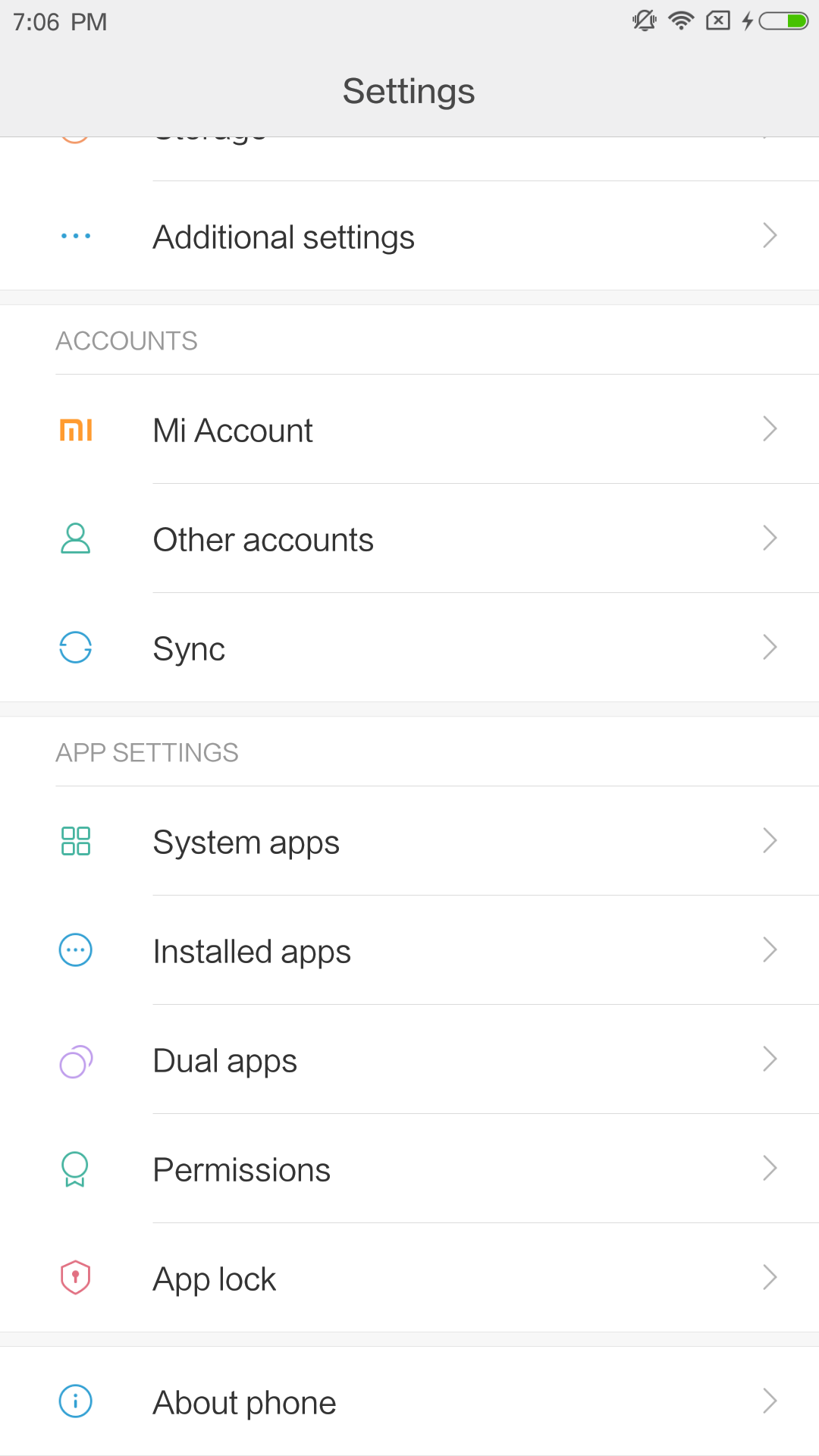The width and height of the screenshot is (819, 1456).
Task: Open System apps
Action: [x=409, y=841]
